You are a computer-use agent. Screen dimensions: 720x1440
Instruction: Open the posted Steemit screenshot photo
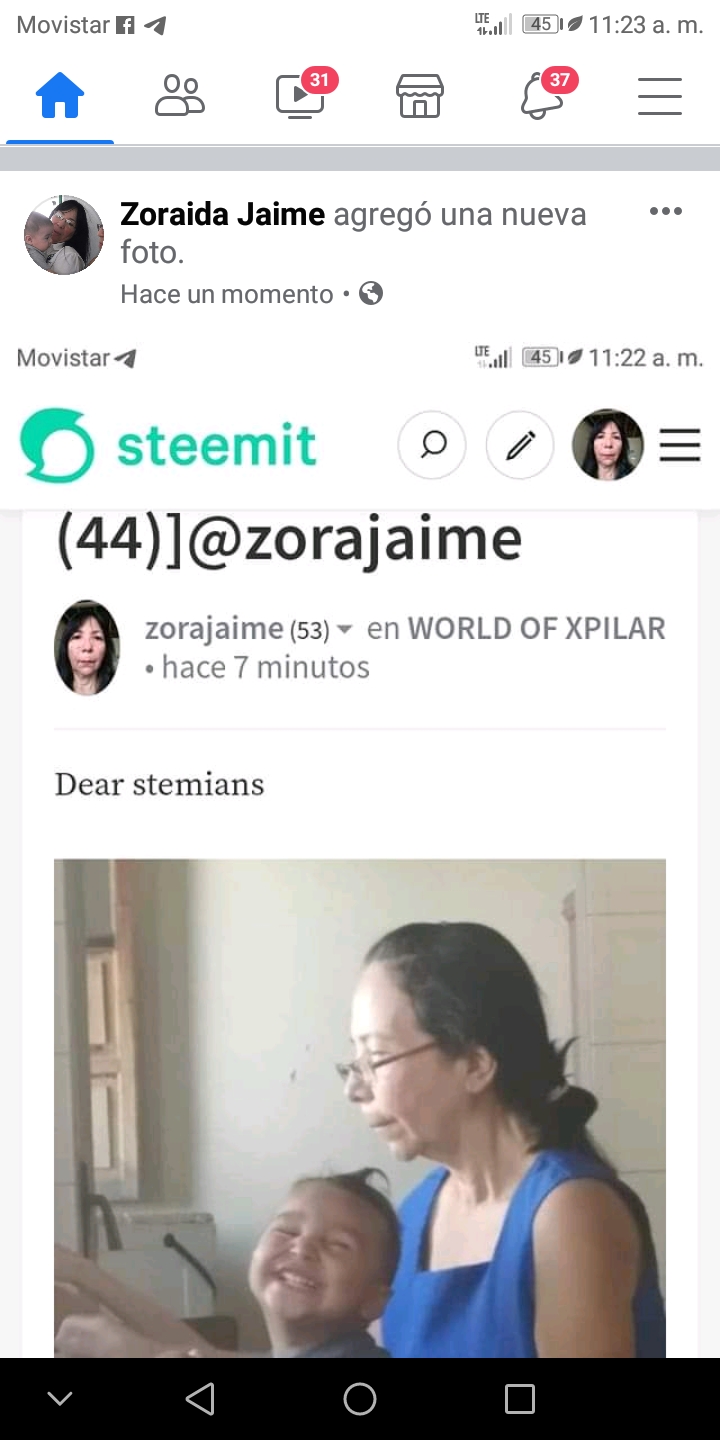pyautogui.click(x=360, y=850)
